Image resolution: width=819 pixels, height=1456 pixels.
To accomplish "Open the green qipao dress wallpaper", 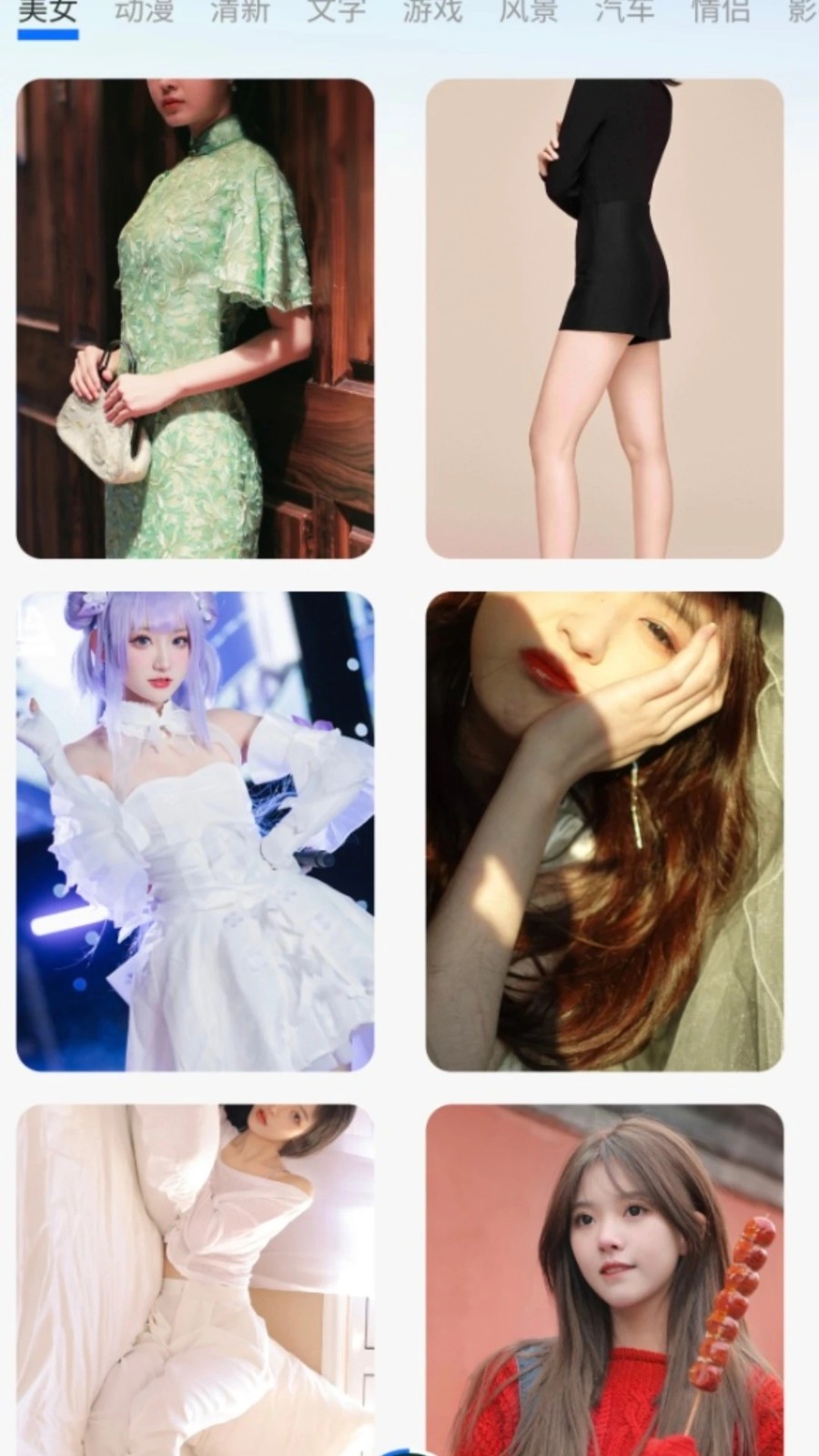I will (196, 318).
